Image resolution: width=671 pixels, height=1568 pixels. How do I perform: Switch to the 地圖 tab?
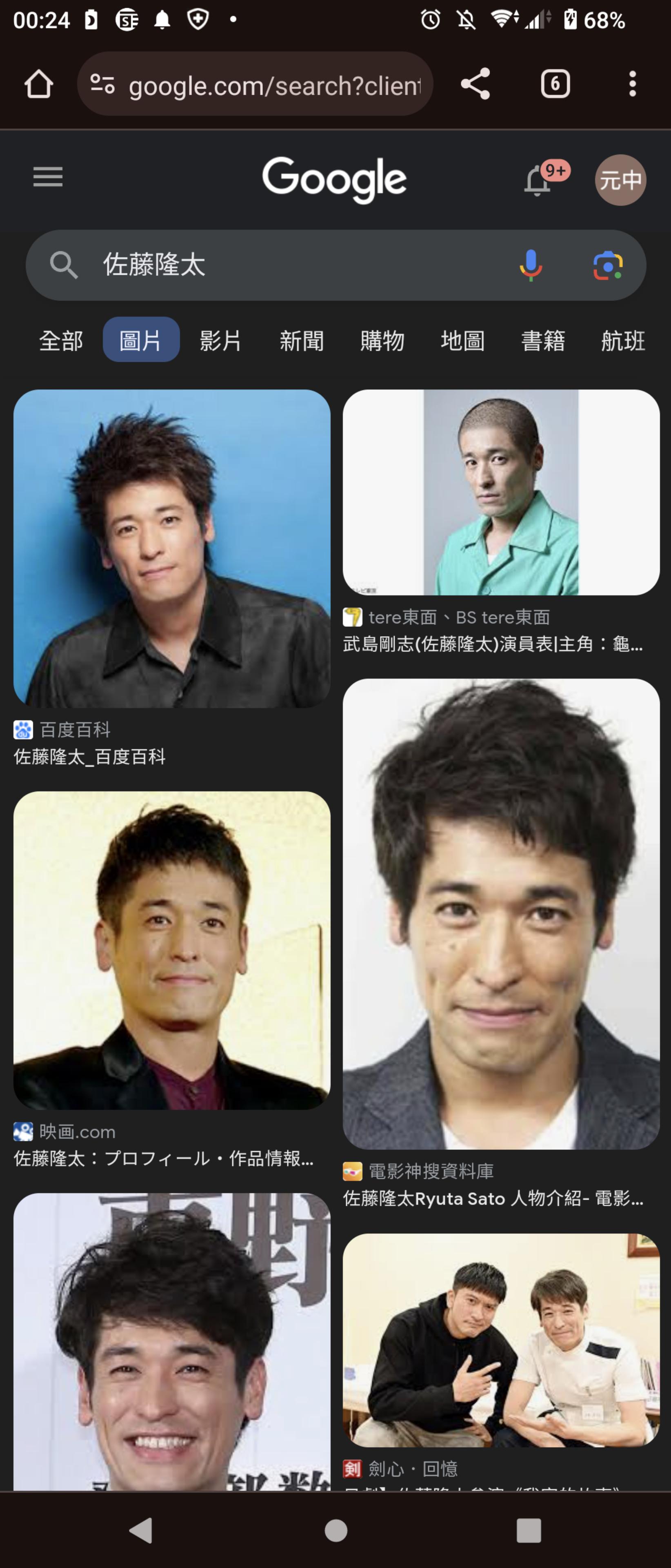pos(462,340)
